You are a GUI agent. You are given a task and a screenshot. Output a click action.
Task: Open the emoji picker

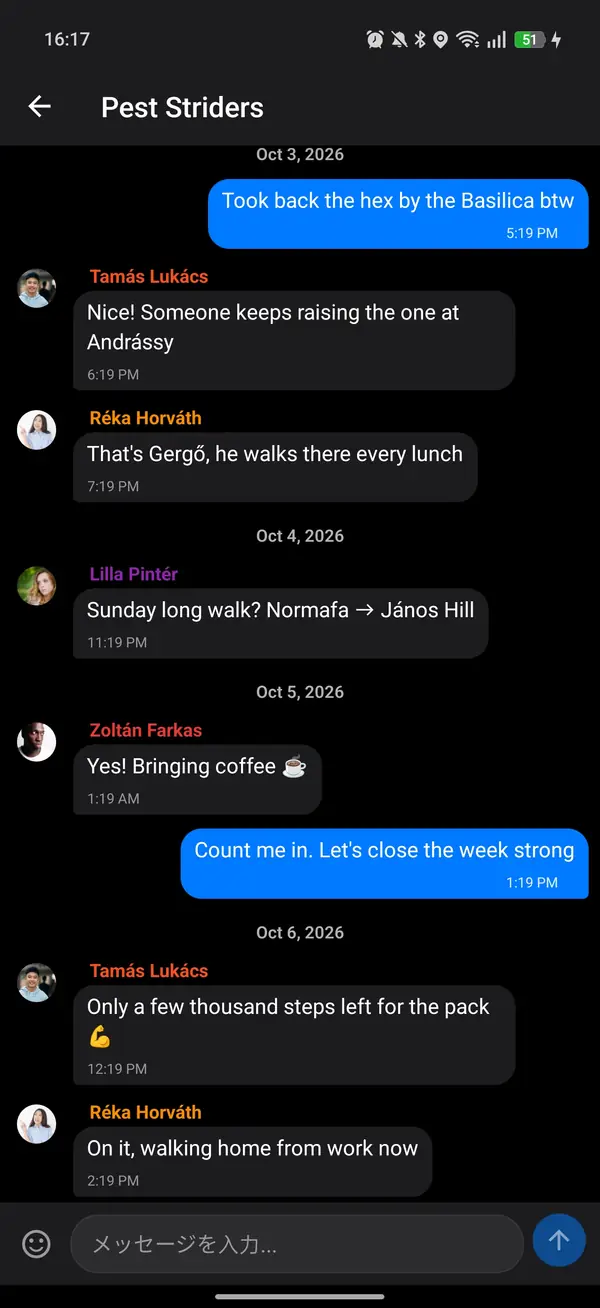coord(36,1243)
